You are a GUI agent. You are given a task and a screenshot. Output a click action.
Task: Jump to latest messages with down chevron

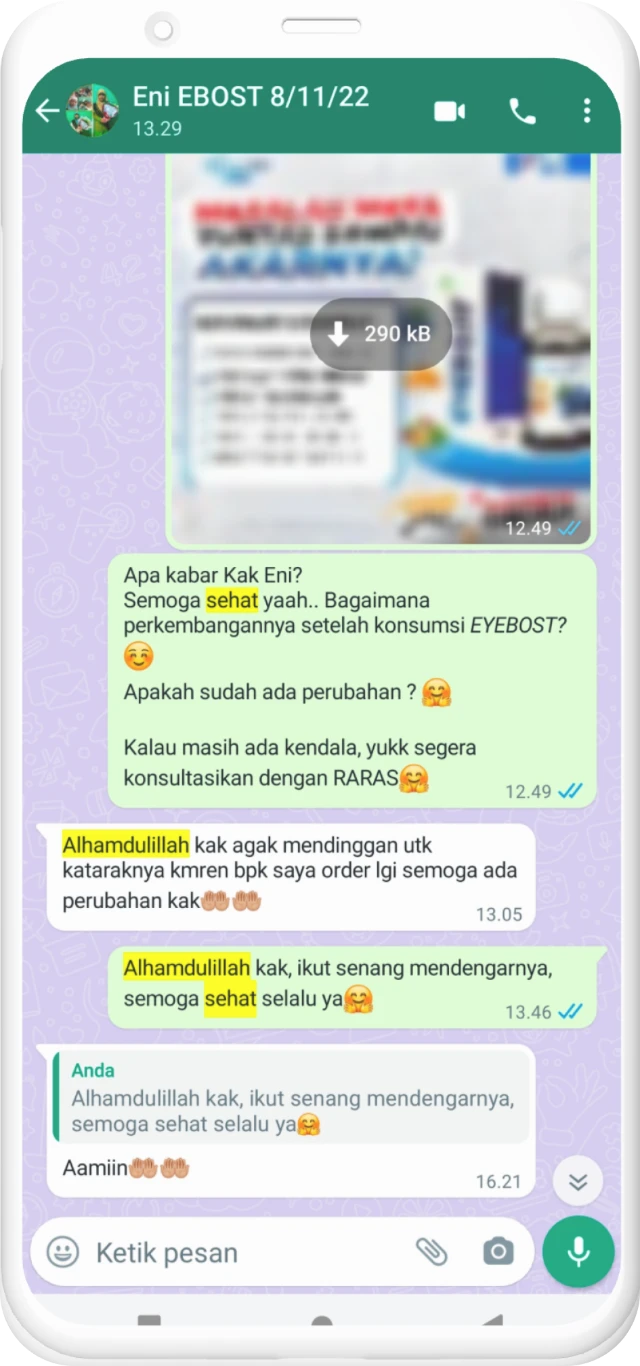pyautogui.click(x=578, y=1182)
